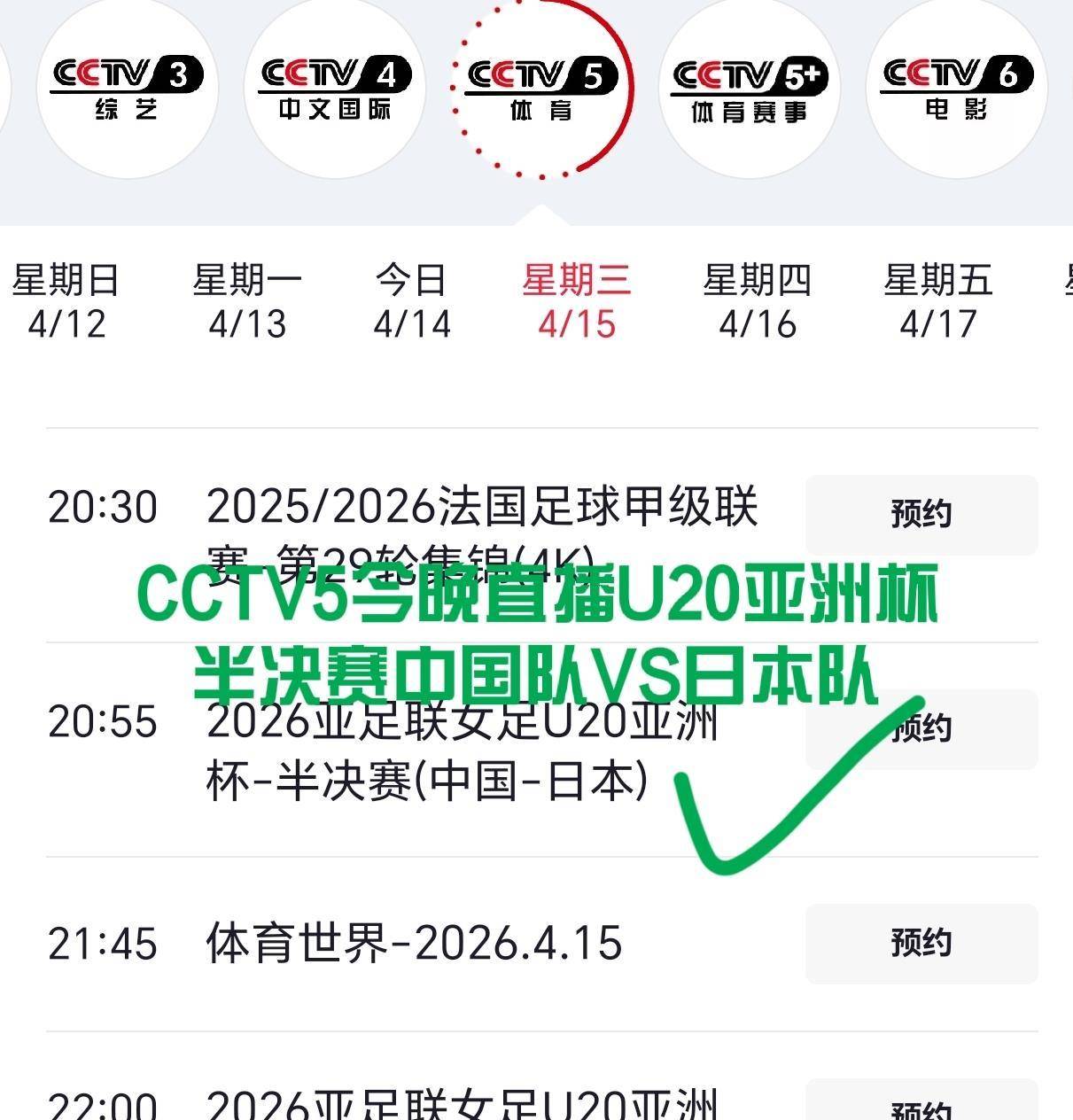View the schedule for 星期日 4/12
This screenshot has width=1073, height=1120.
[66, 301]
